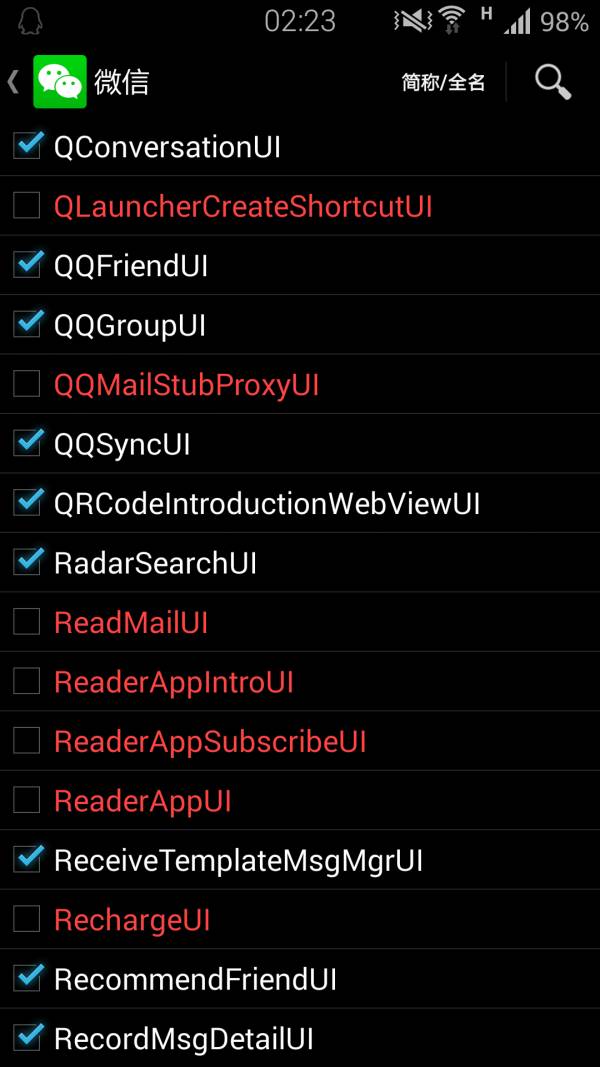Image resolution: width=600 pixels, height=1067 pixels.
Task: Uncheck QRCodeIntroductionWebViewUI checkbox
Action: (x=27, y=503)
